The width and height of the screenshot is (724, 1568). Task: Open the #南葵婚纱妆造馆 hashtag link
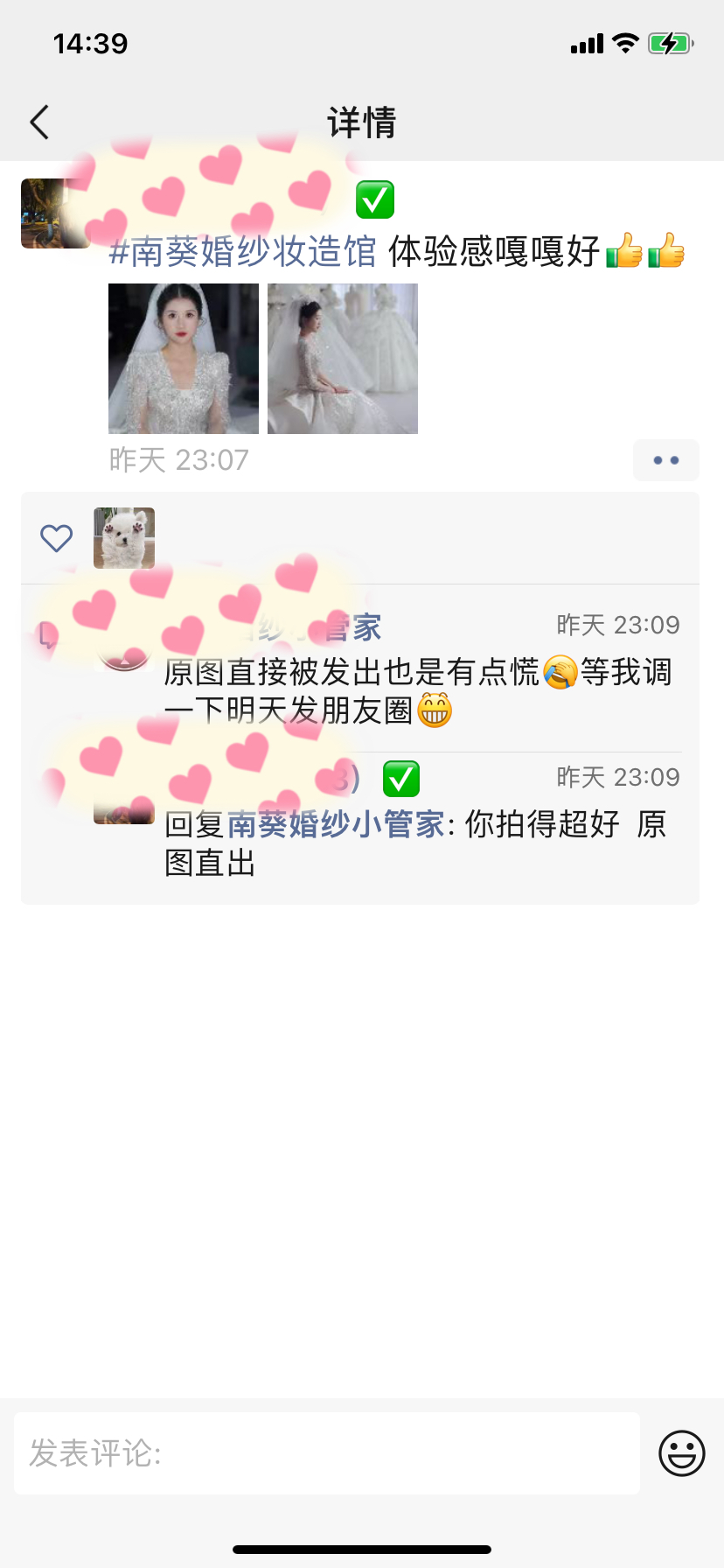point(242,252)
